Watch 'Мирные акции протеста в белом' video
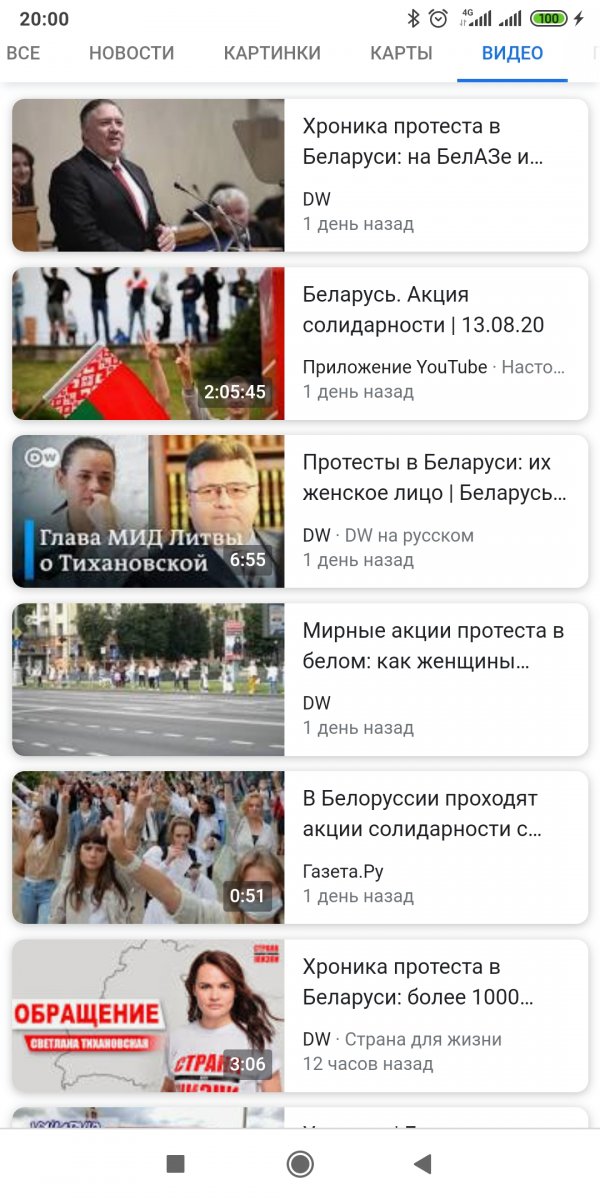Image resolution: width=600 pixels, height=1200 pixels. [x=300, y=679]
